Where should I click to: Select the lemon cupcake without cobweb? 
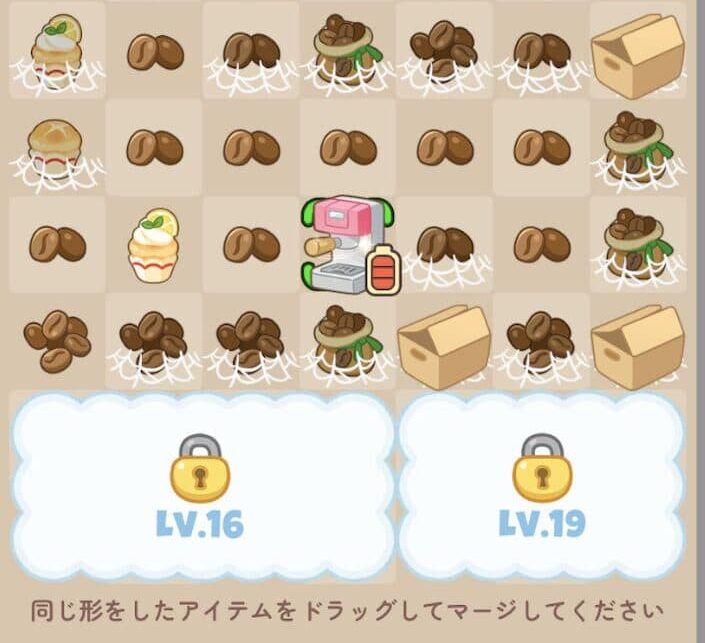coord(153,245)
